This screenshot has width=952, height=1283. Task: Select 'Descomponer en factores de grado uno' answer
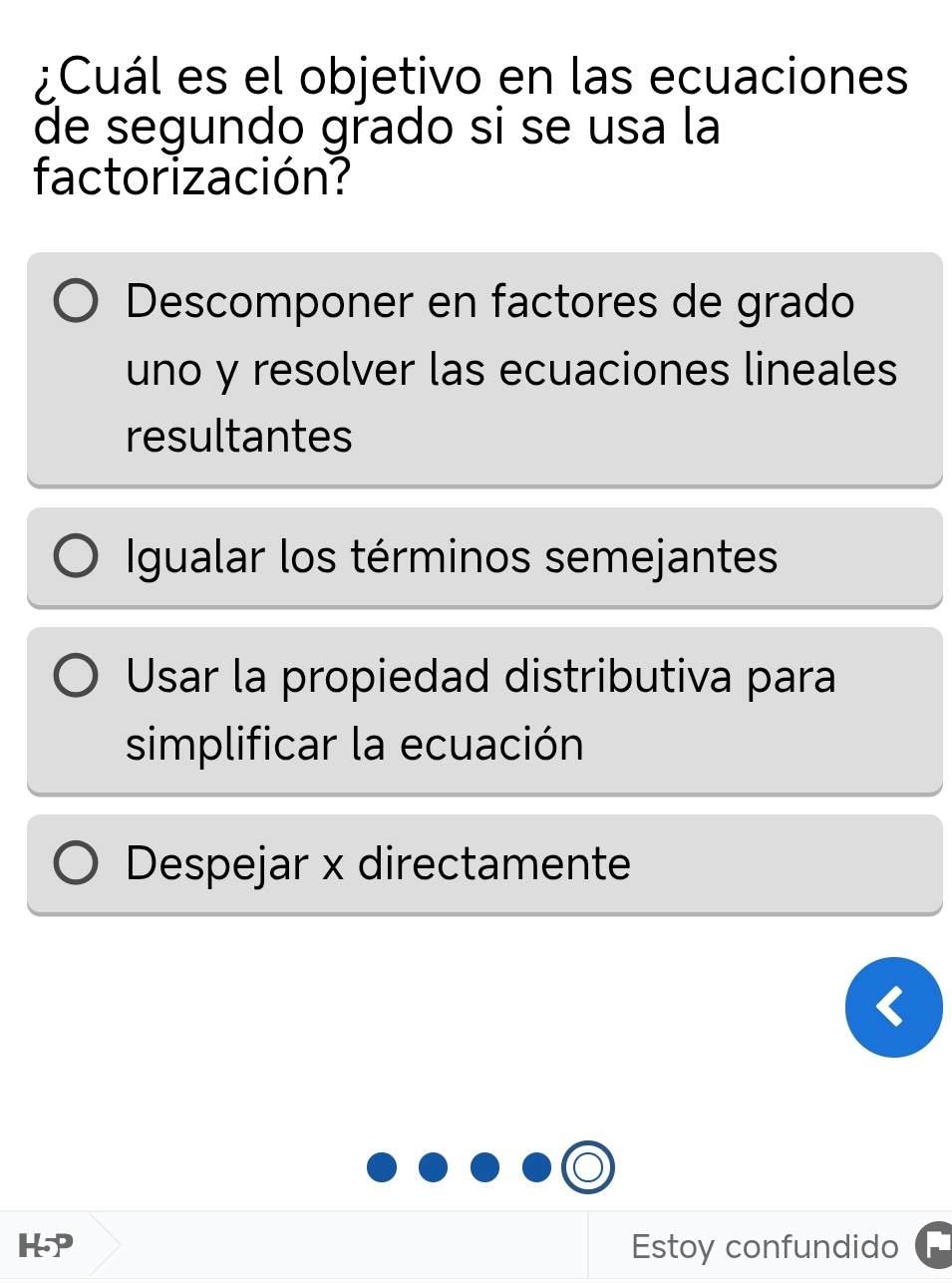coord(484,369)
